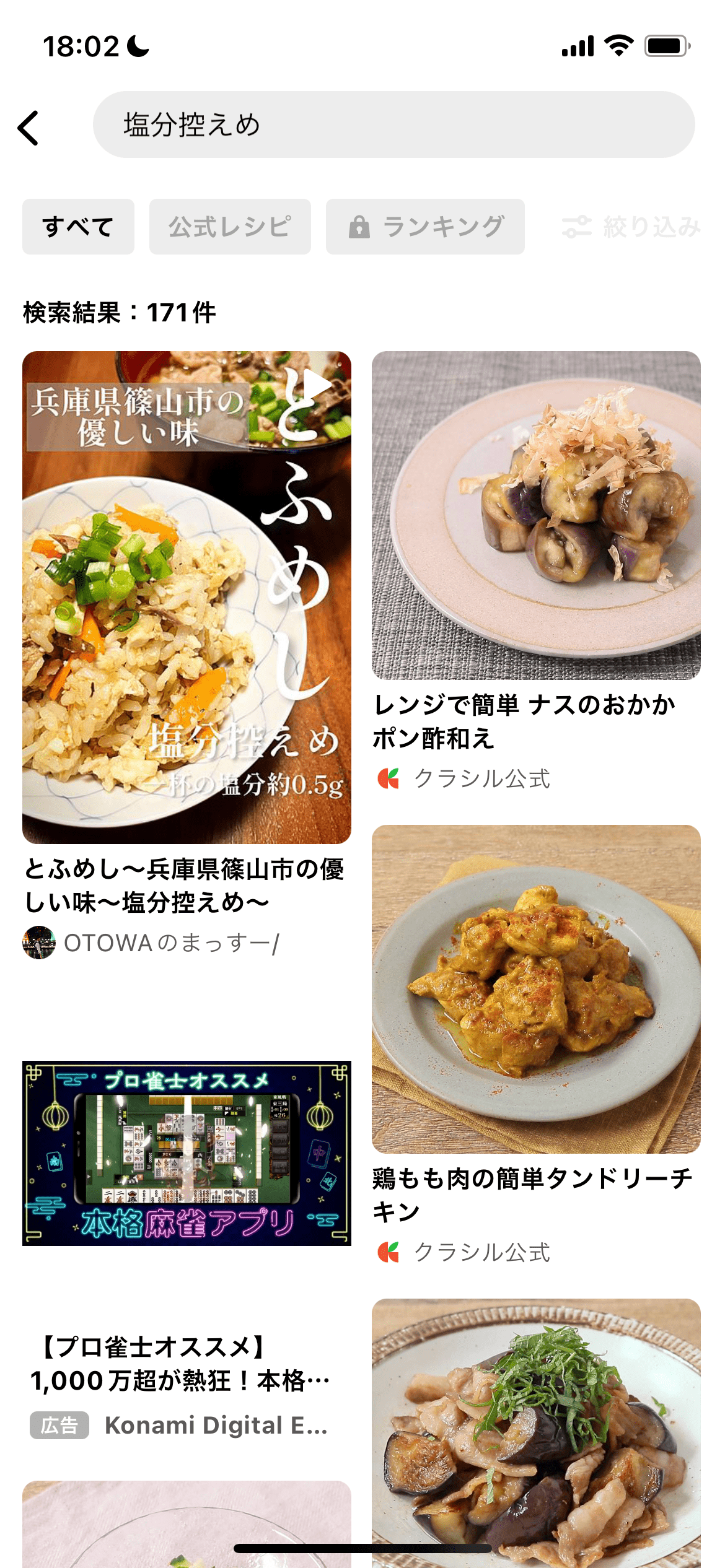Screen dimensions: 725x1568
Task: Switch to the 公式レシピ tab
Action: pyautogui.click(x=229, y=227)
